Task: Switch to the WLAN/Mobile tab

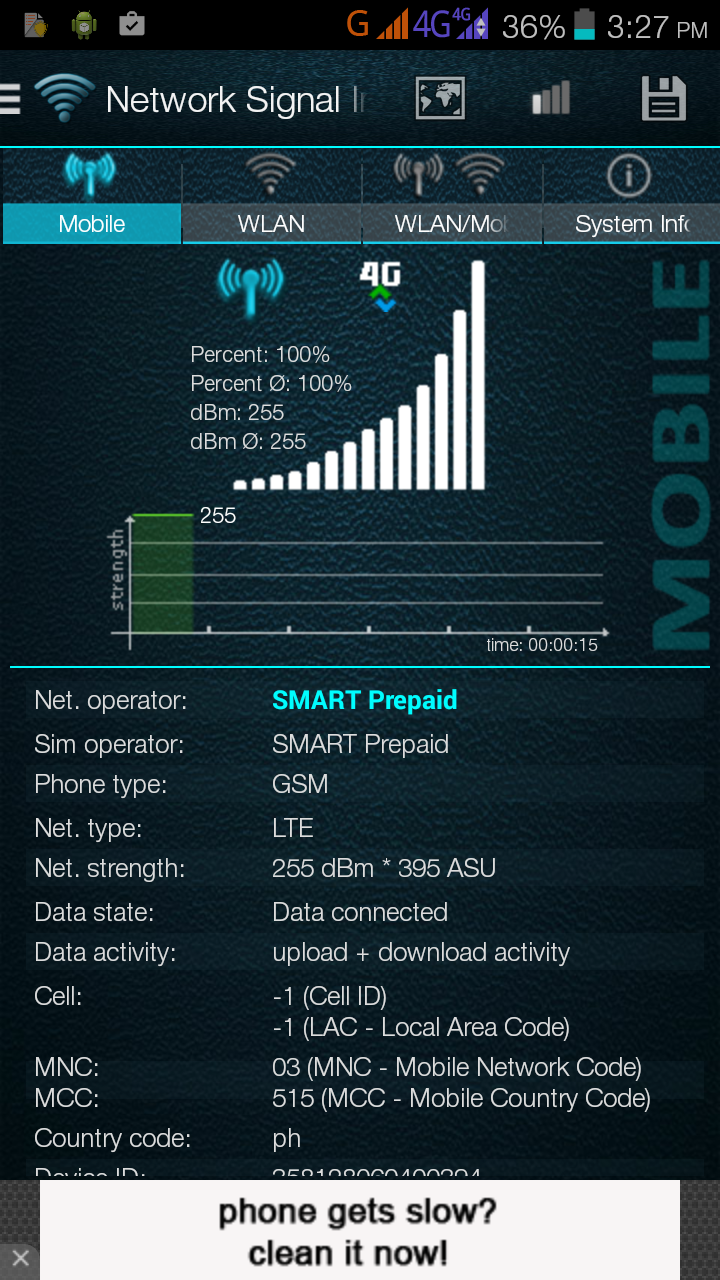Action: click(451, 198)
